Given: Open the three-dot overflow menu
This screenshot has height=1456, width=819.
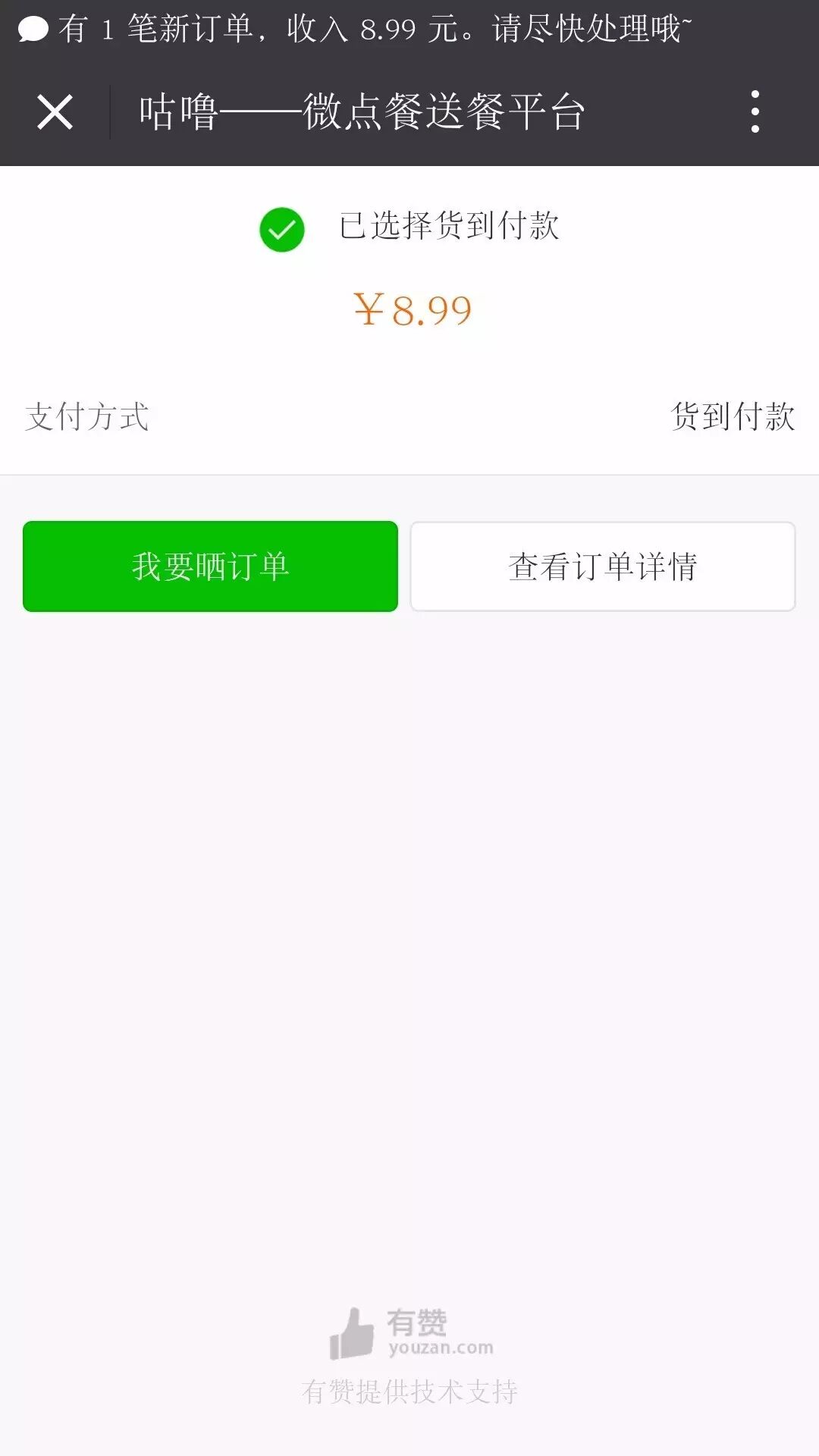Looking at the screenshot, I should (x=755, y=112).
